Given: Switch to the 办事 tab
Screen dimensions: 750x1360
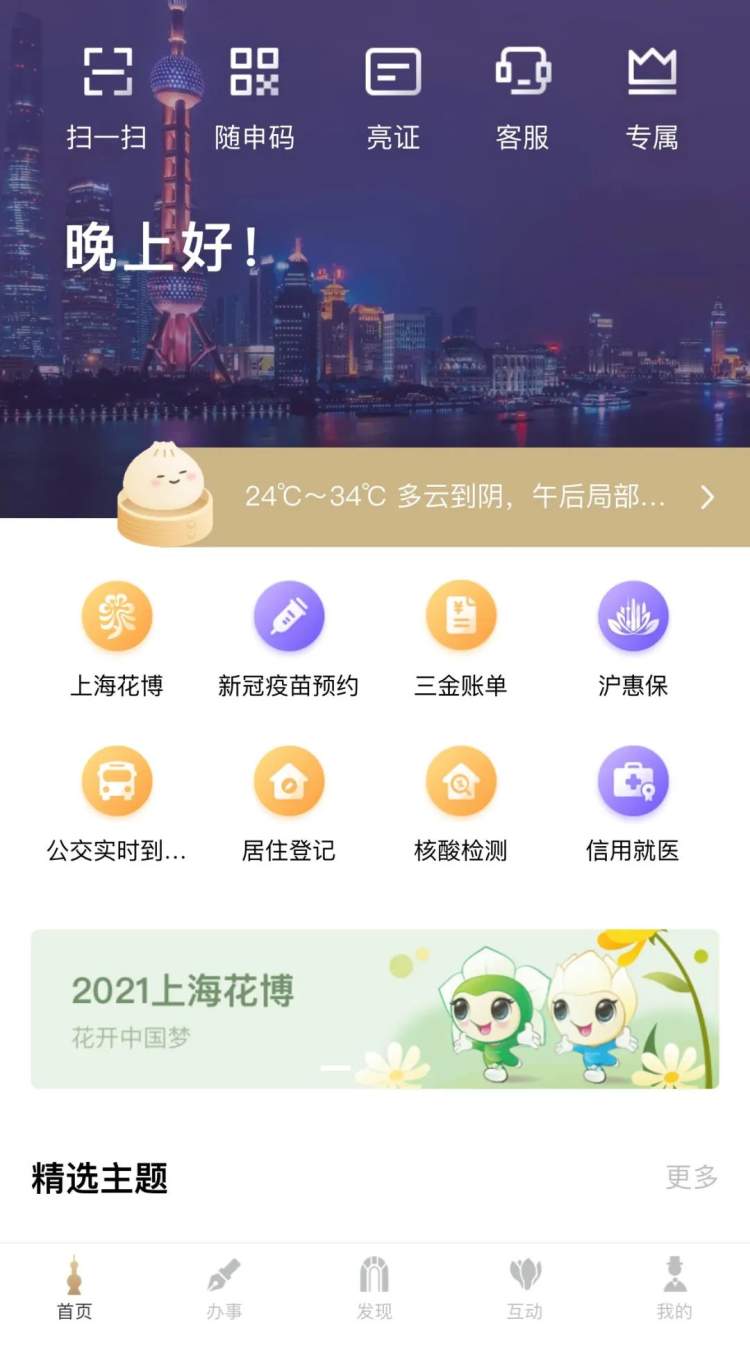Looking at the screenshot, I should click(x=224, y=1290).
